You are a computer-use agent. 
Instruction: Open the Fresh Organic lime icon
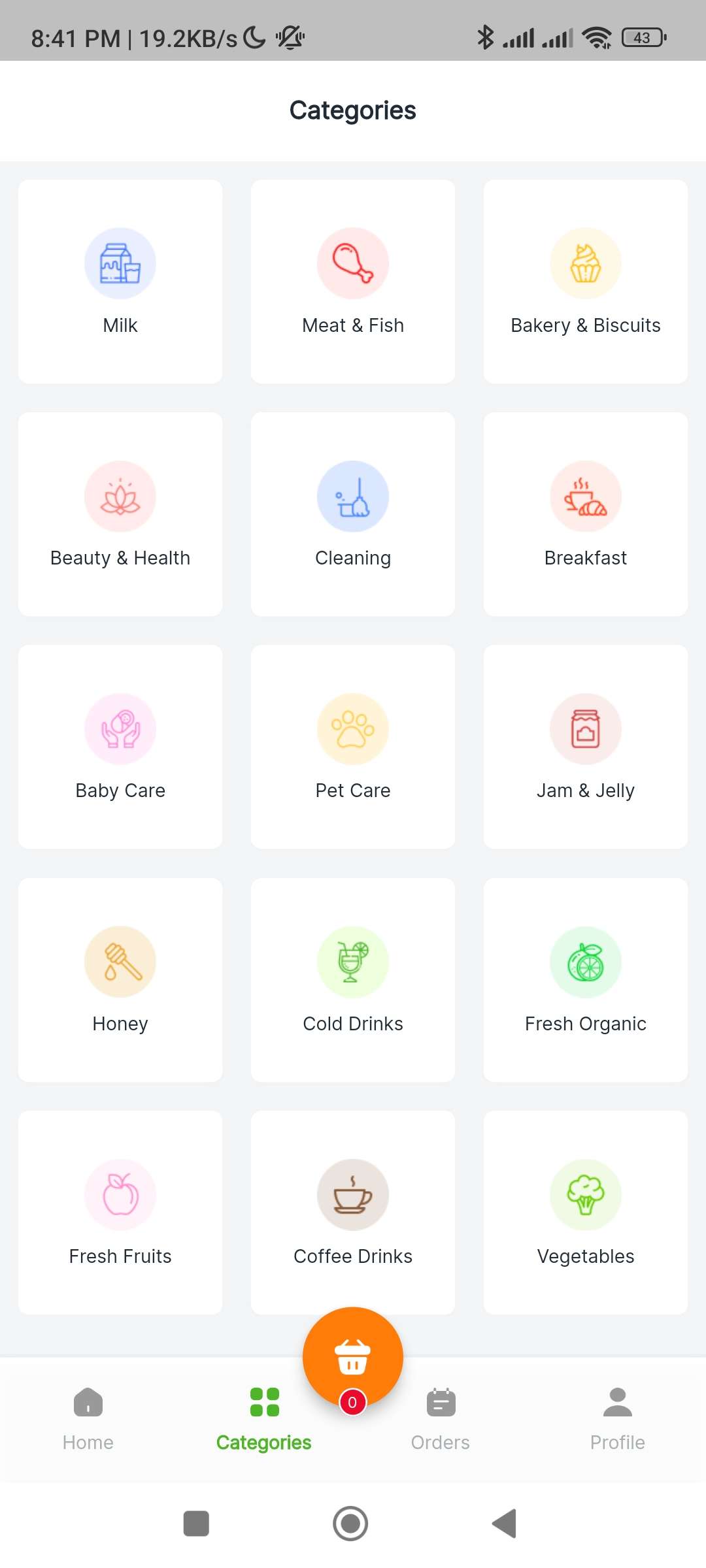tap(586, 960)
